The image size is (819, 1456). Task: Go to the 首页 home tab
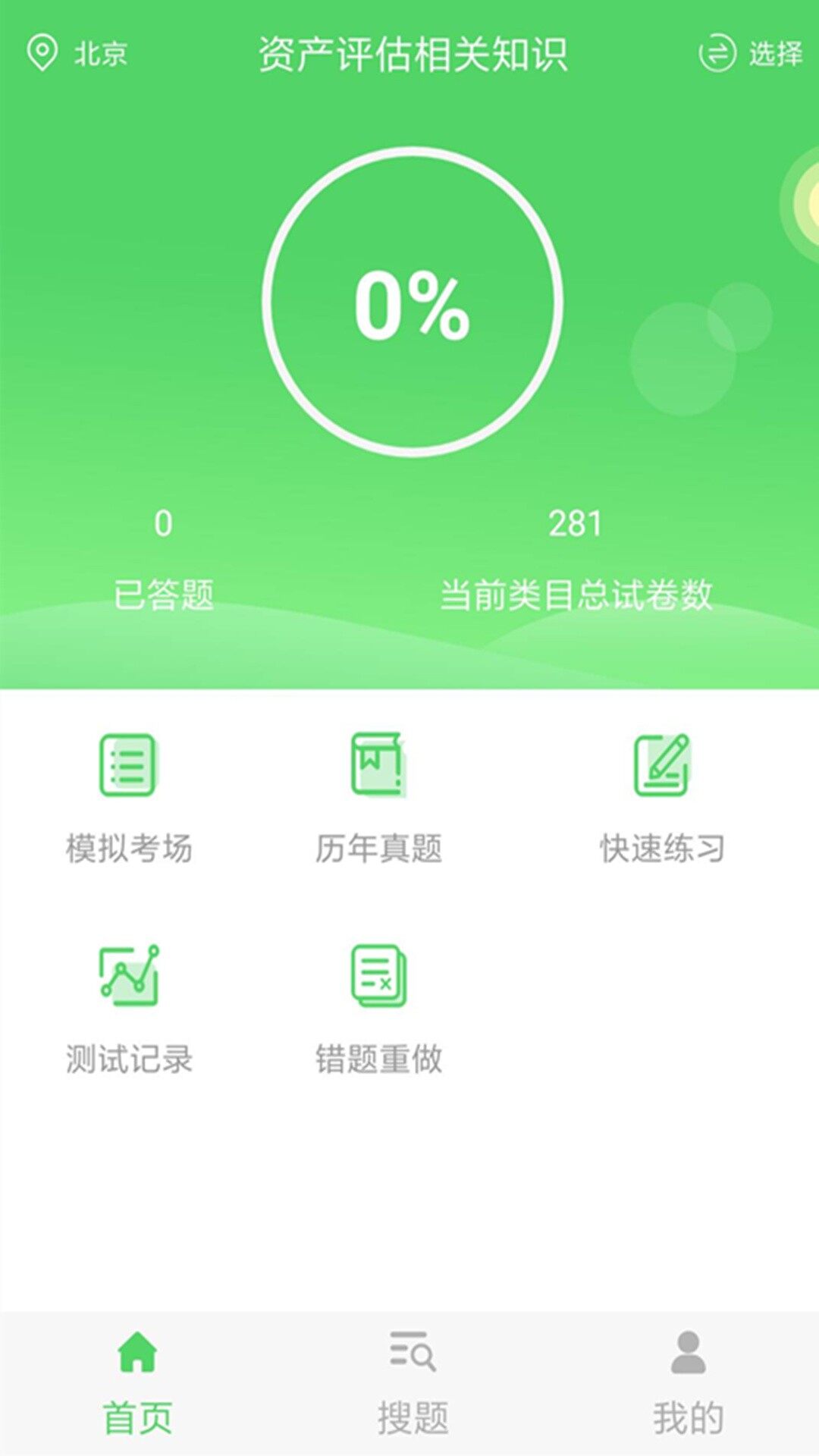137,1383
